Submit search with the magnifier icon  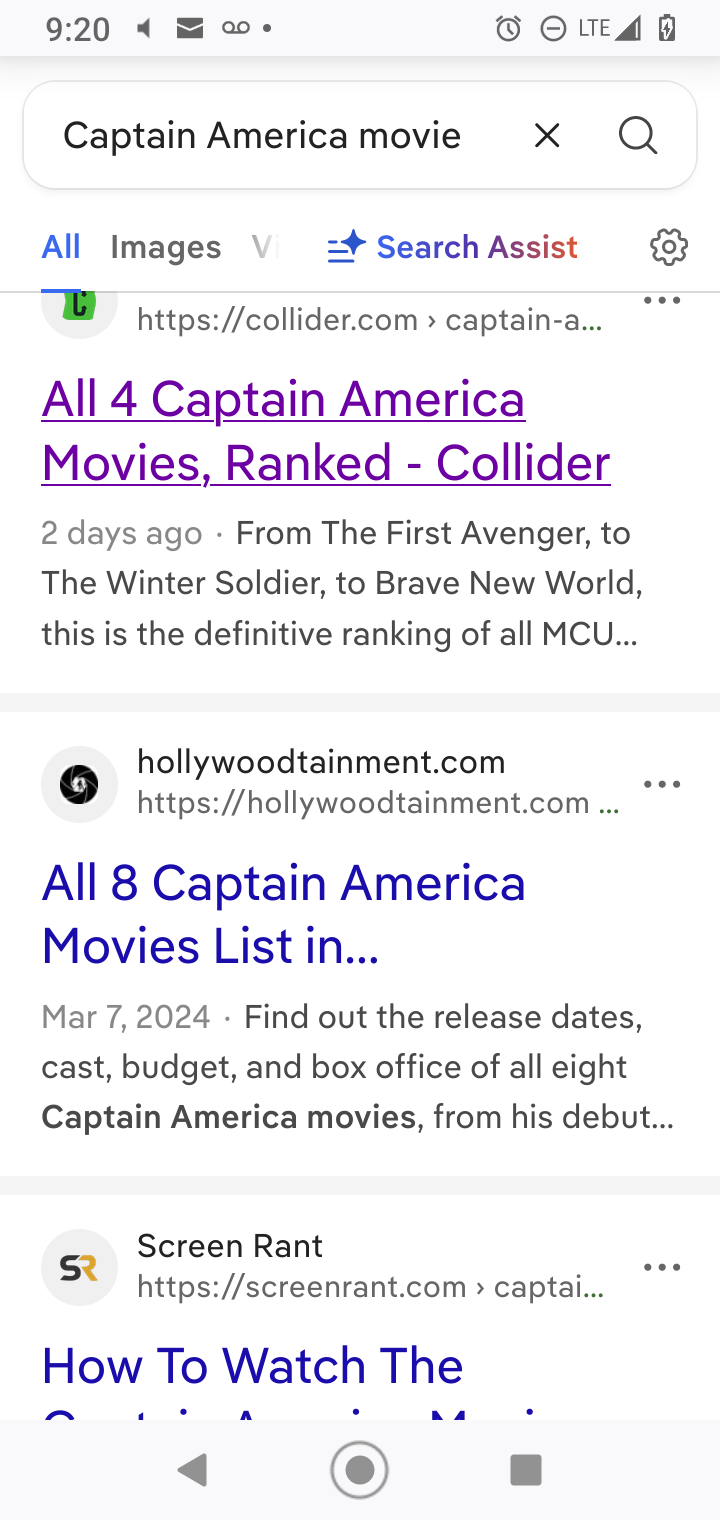[637, 135]
